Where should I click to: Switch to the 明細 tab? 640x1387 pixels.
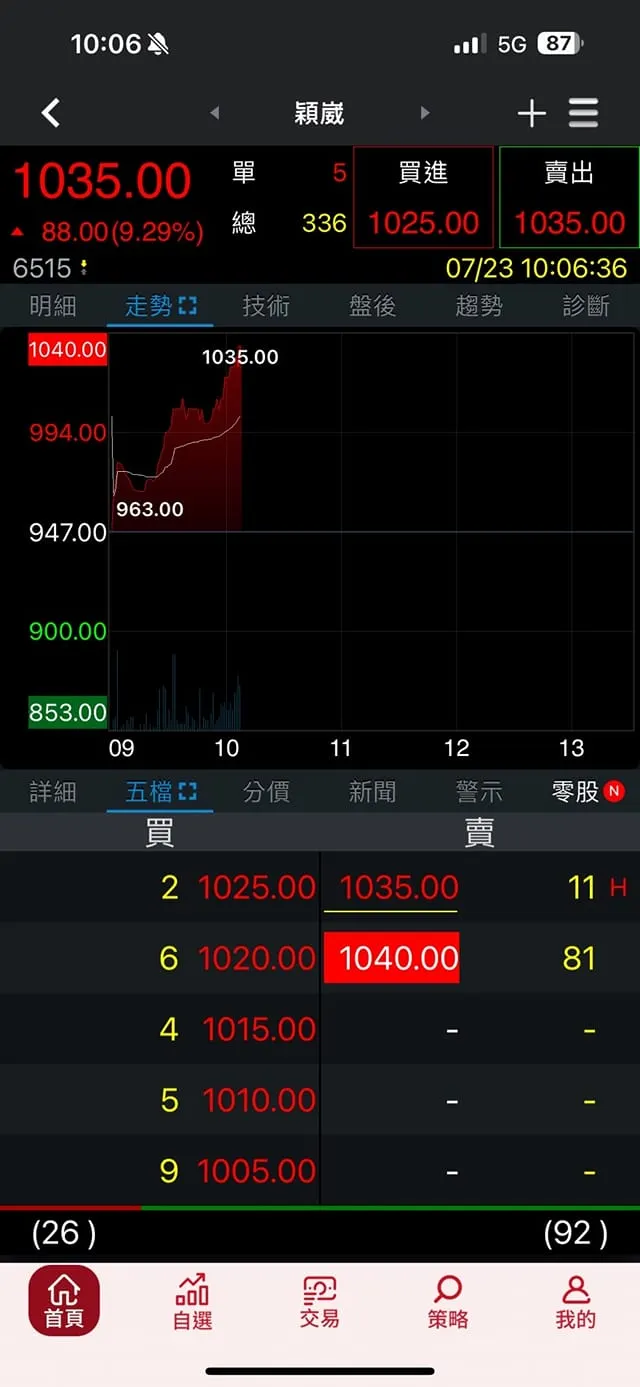point(53,306)
